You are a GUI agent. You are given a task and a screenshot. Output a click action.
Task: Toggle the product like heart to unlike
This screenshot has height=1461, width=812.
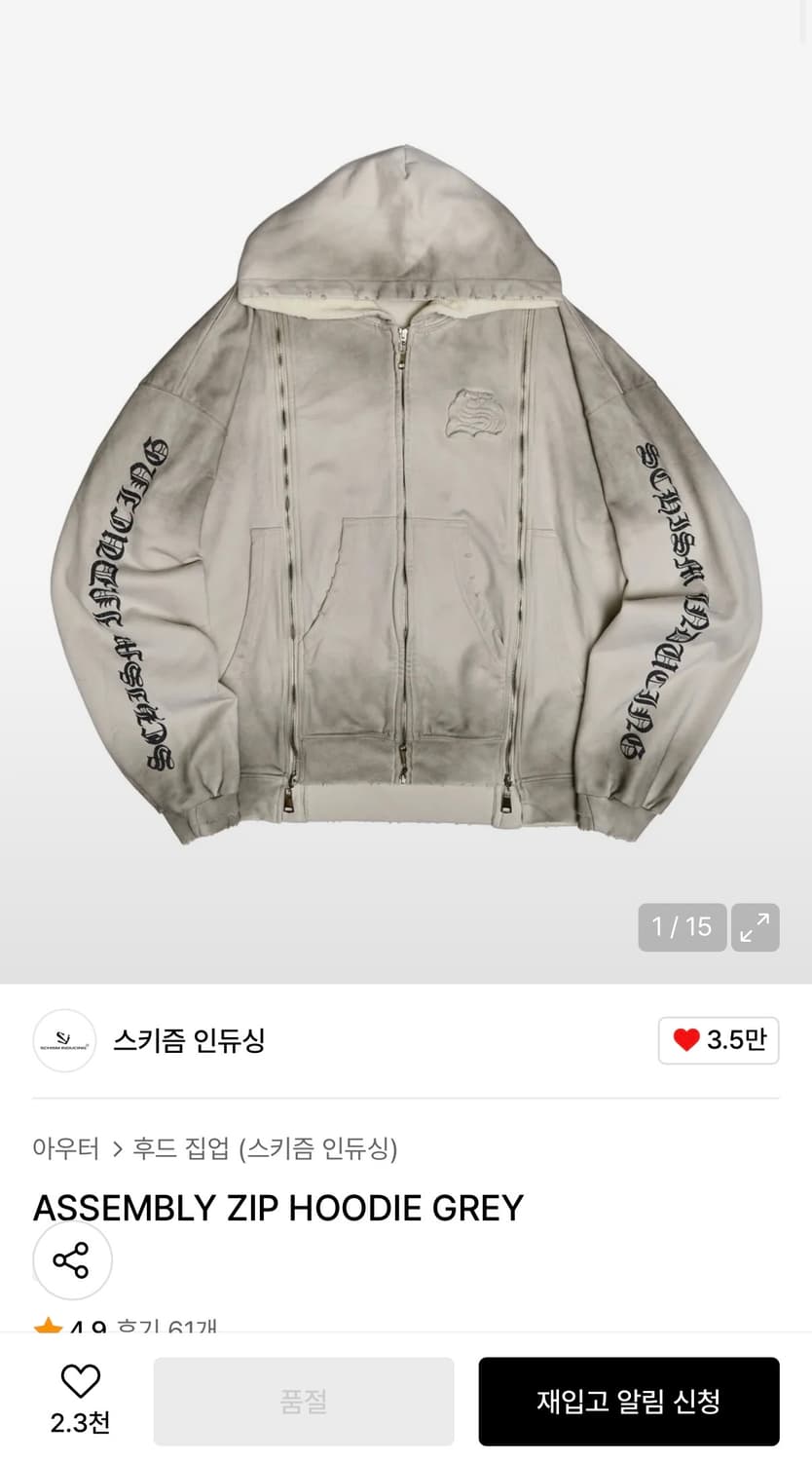point(81,1379)
